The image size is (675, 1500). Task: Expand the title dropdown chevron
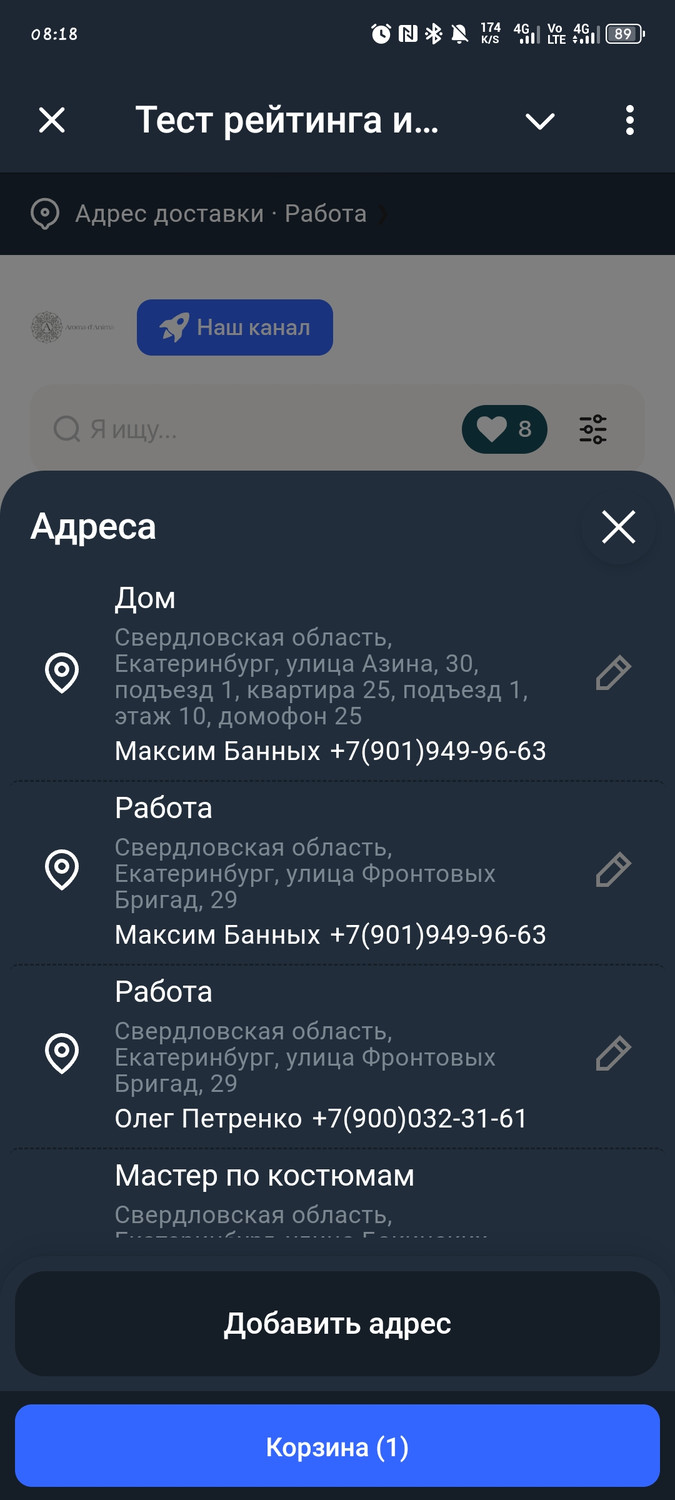click(x=540, y=121)
